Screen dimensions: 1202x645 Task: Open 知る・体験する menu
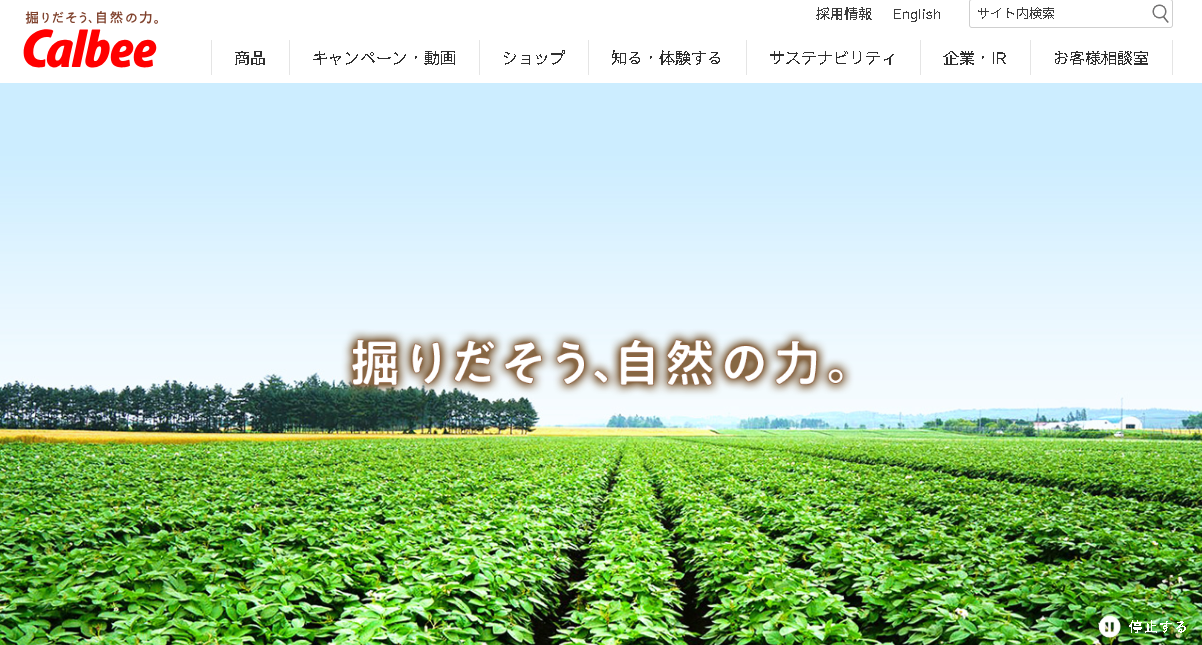[666, 58]
